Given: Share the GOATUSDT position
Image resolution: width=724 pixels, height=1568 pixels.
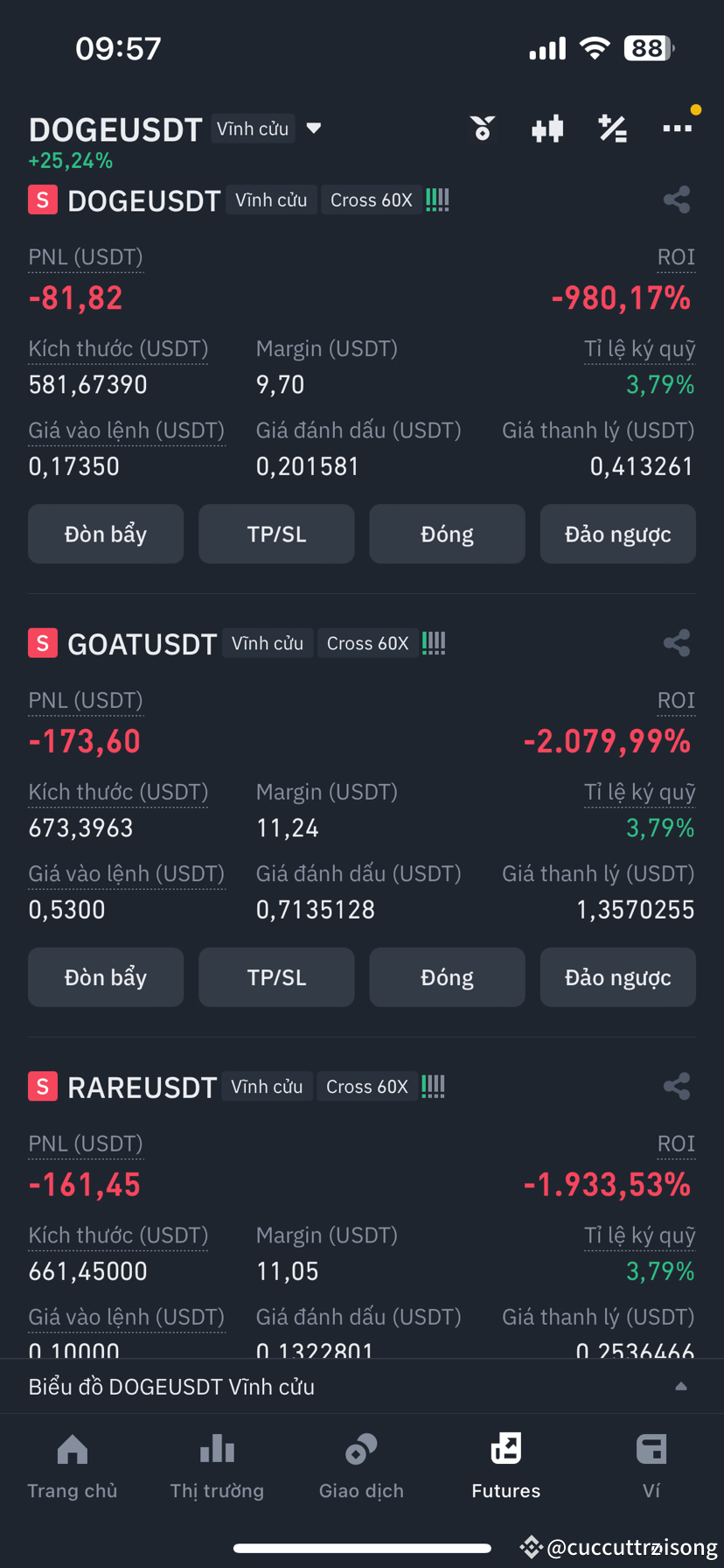Looking at the screenshot, I should coord(678,642).
